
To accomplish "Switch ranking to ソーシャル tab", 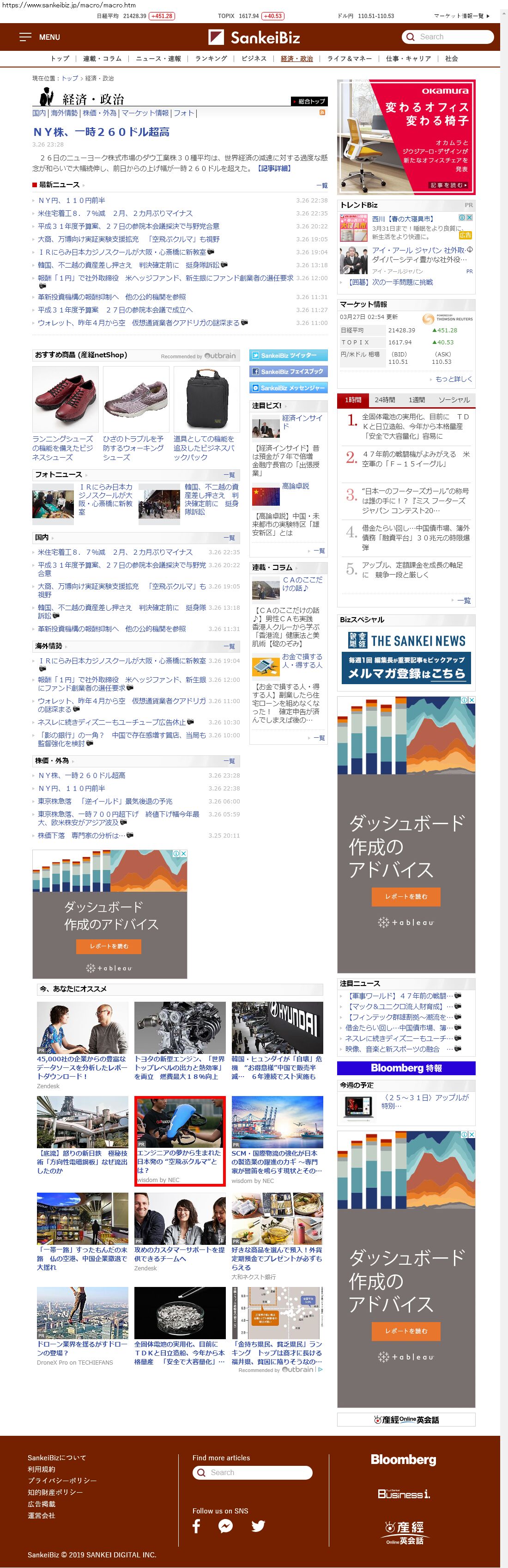I will (454, 400).
